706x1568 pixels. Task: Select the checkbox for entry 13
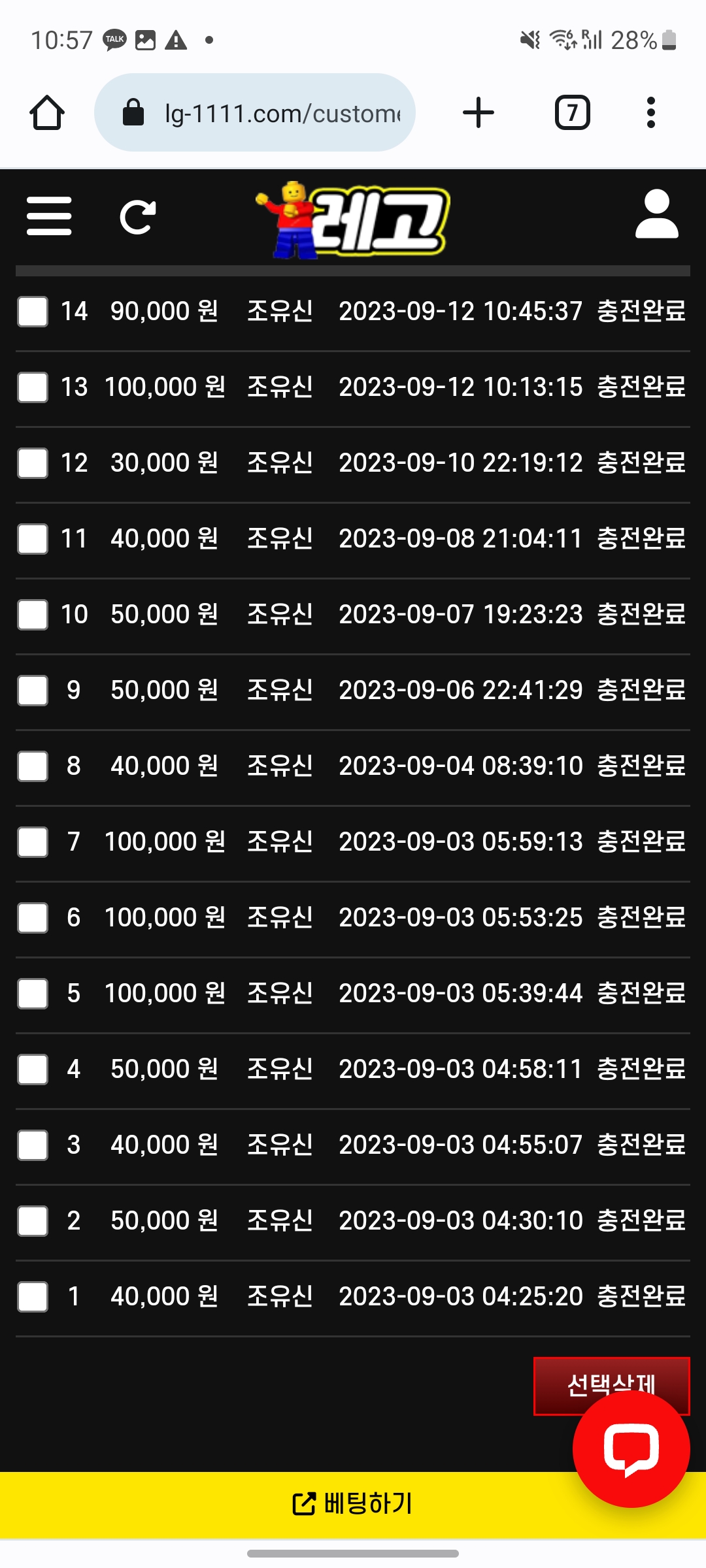pyautogui.click(x=33, y=387)
